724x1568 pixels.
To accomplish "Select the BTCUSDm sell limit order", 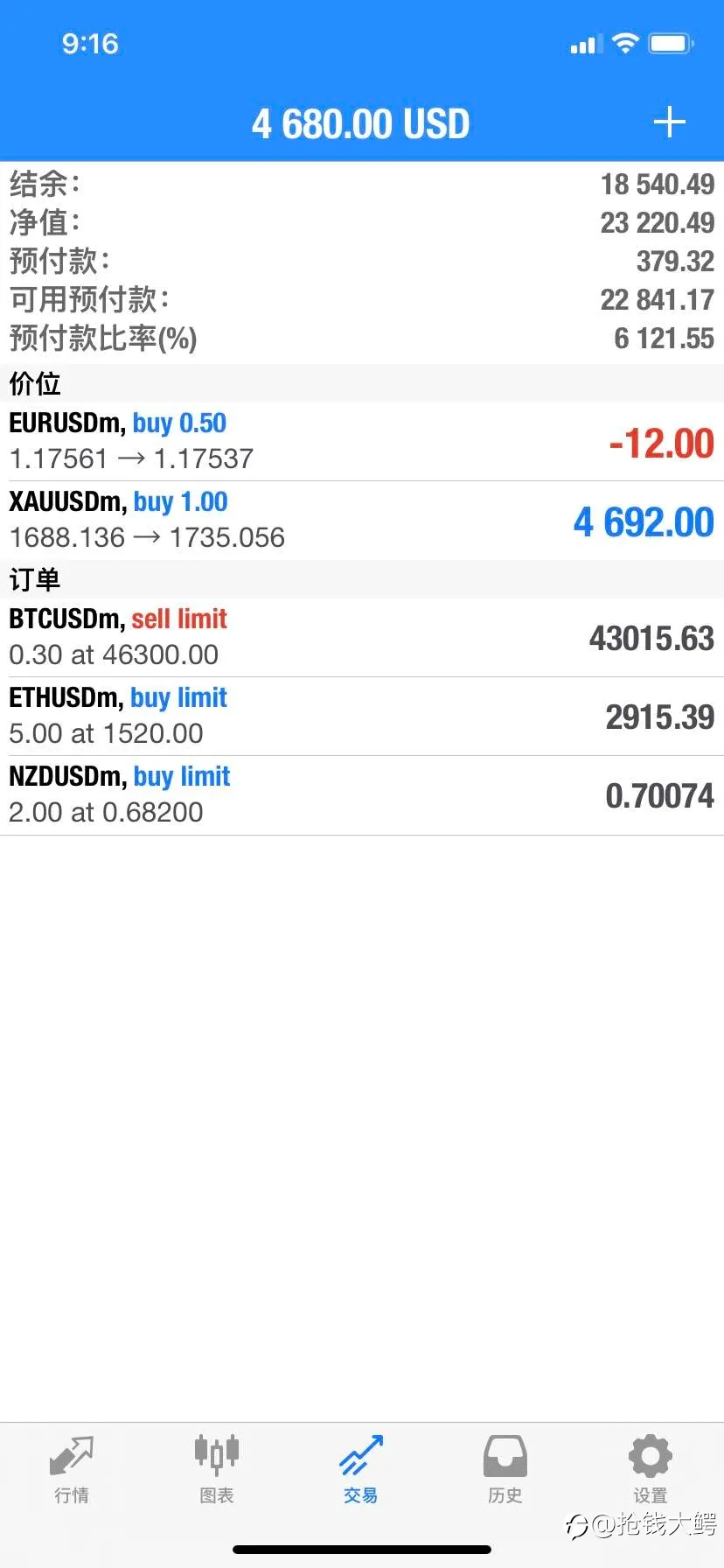I will [x=362, y=637].
